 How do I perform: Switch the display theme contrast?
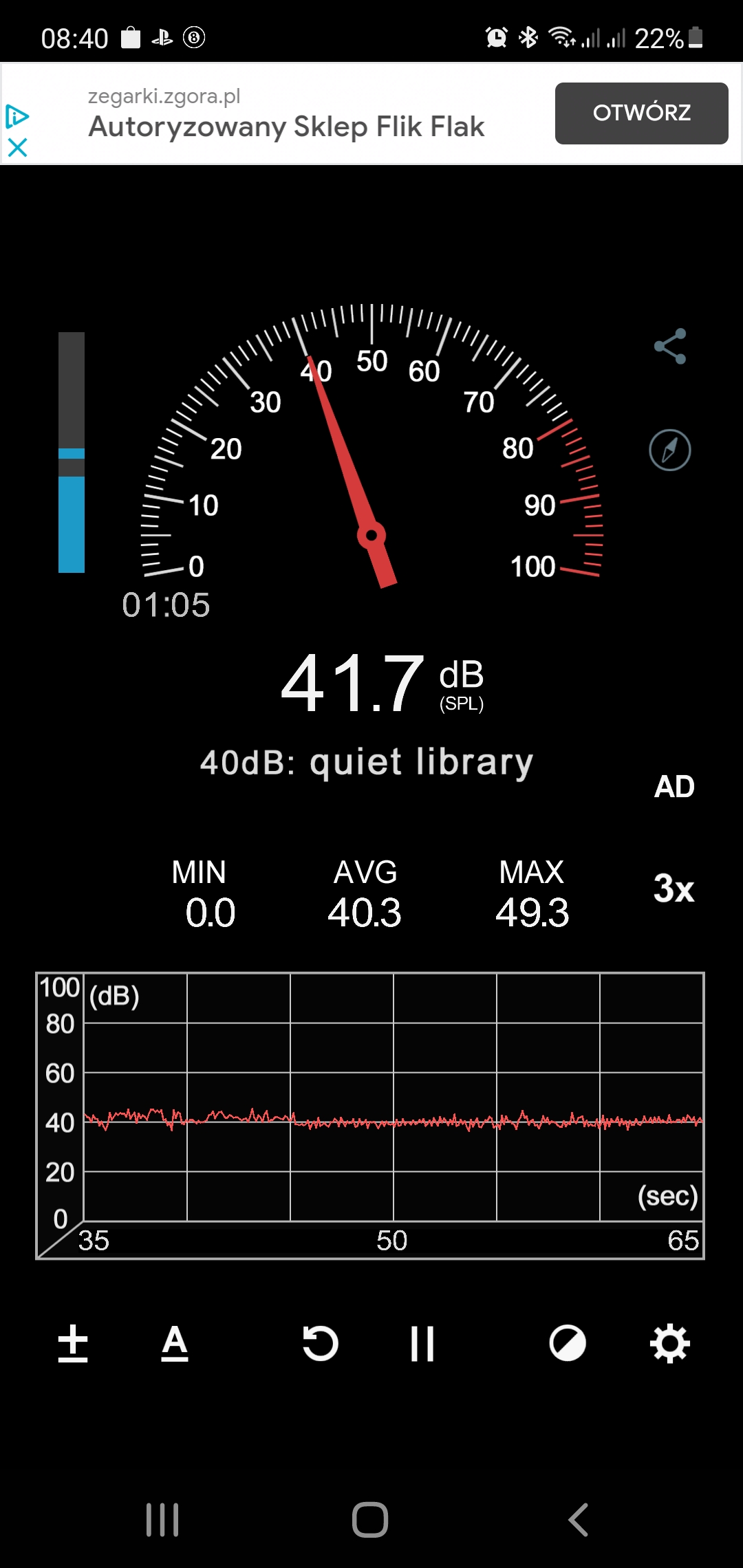point(568,1343)
